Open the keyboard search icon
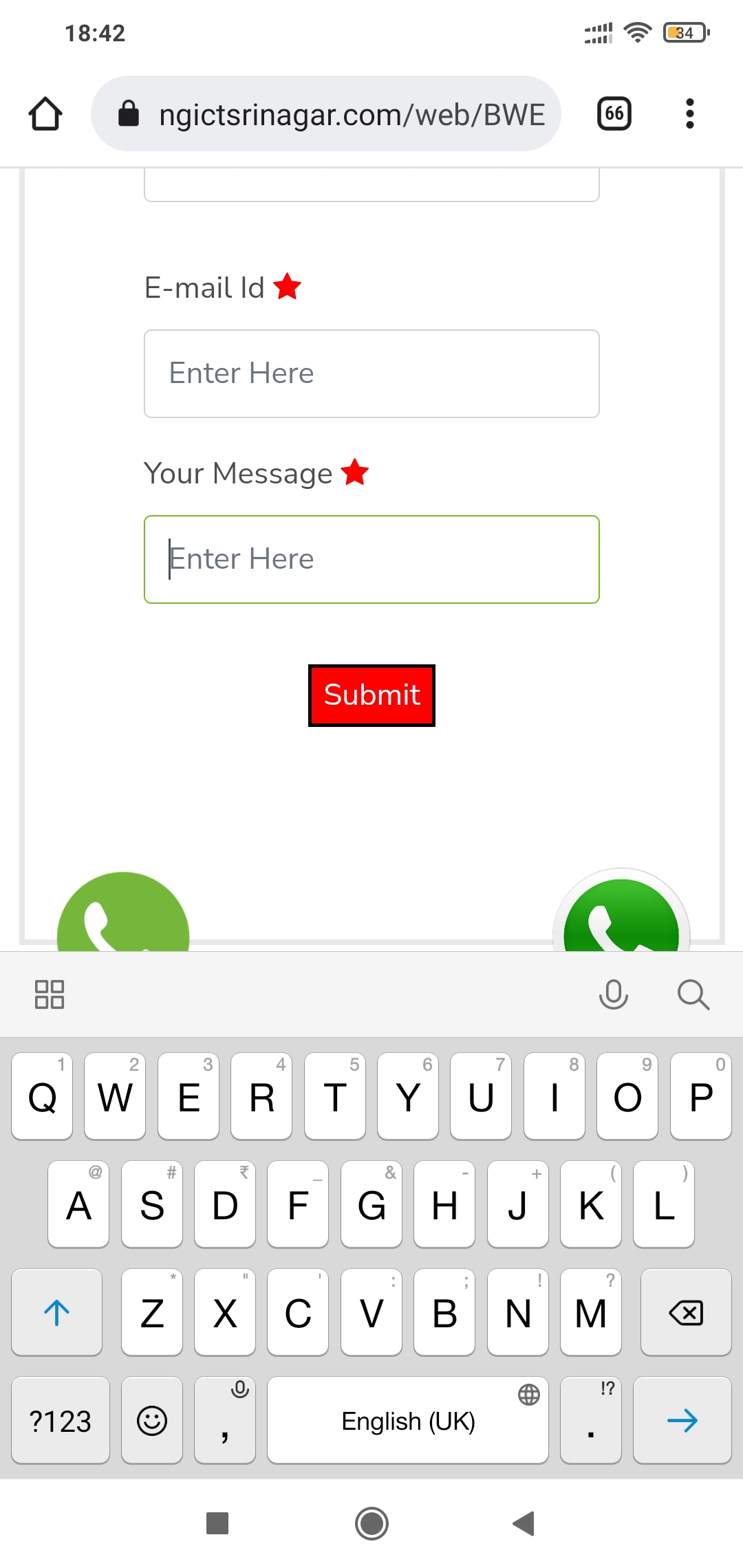The height and width of the screenshot is (1568, 743). coord(693,994)
